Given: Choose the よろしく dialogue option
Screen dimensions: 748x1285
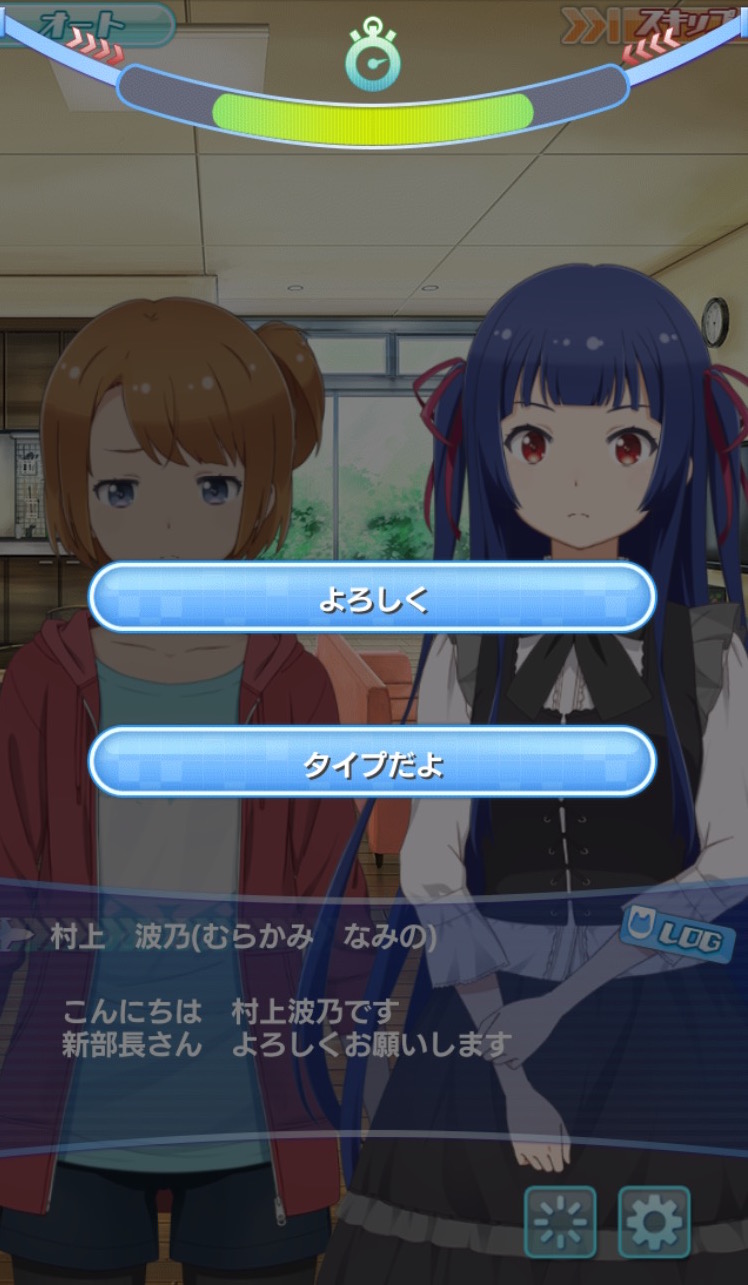Looking at the screenshot, I should tap(372, 598).
